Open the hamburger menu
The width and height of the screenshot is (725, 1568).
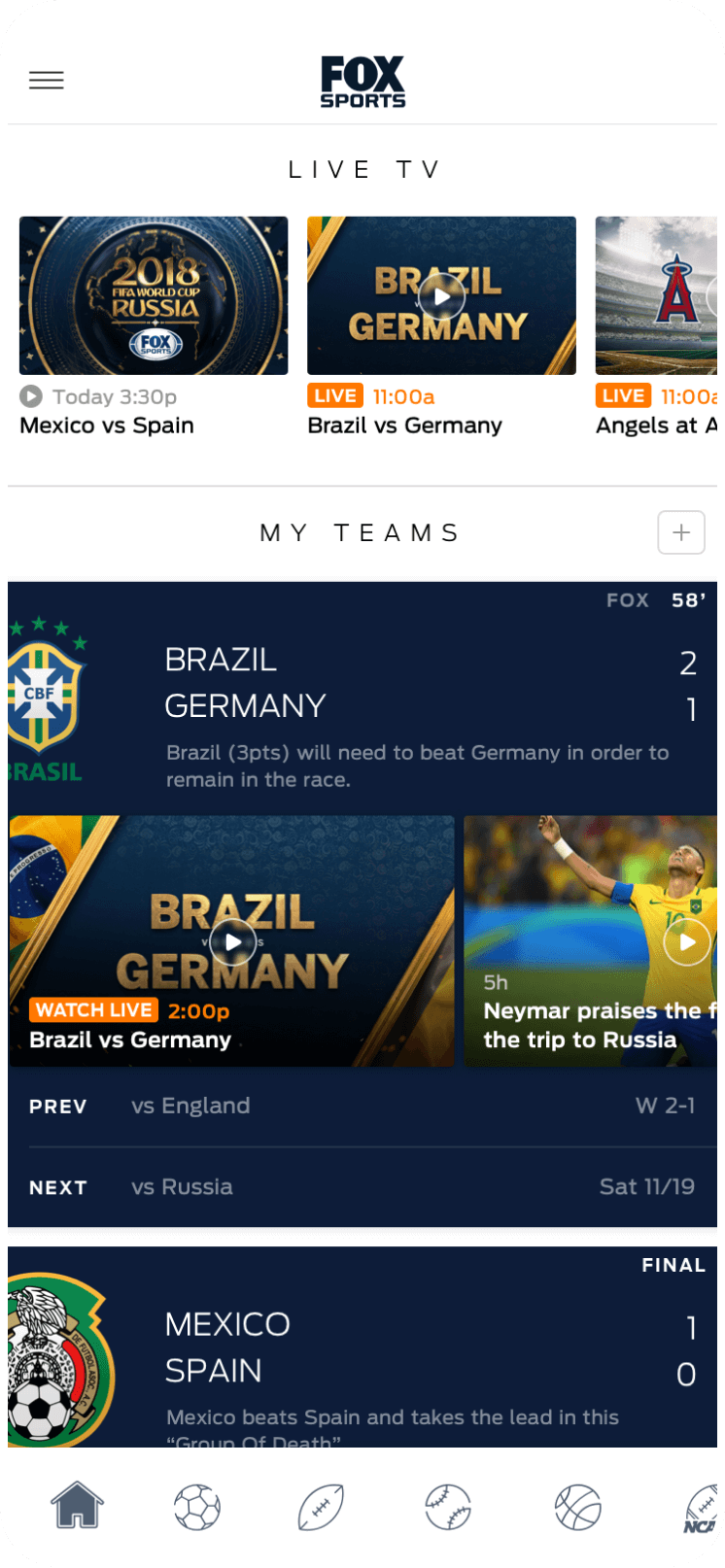47,81
